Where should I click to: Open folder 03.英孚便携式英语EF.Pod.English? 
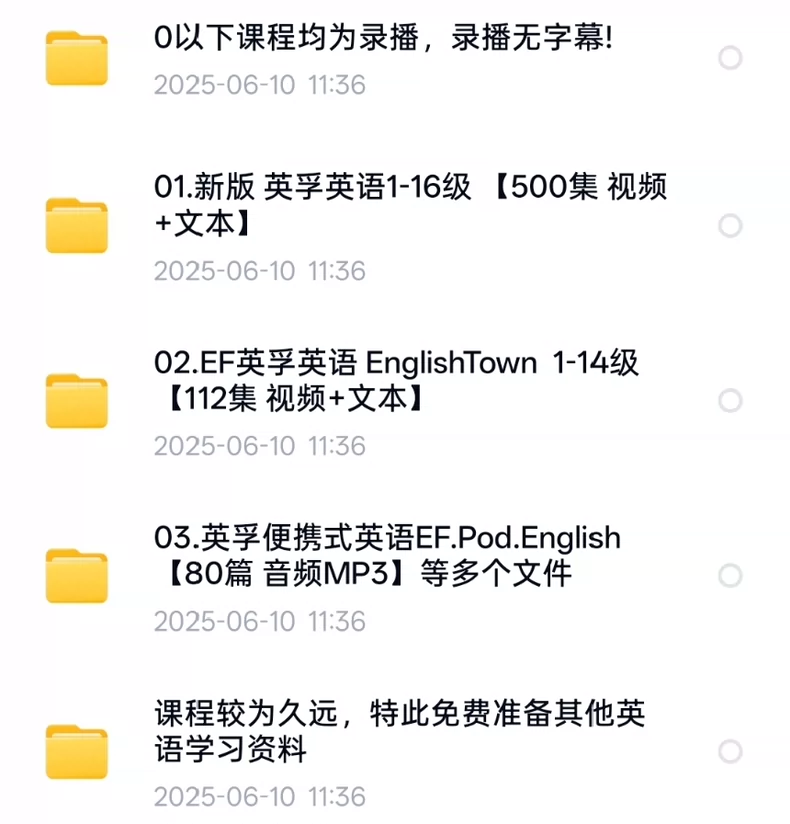click(388, 555)
